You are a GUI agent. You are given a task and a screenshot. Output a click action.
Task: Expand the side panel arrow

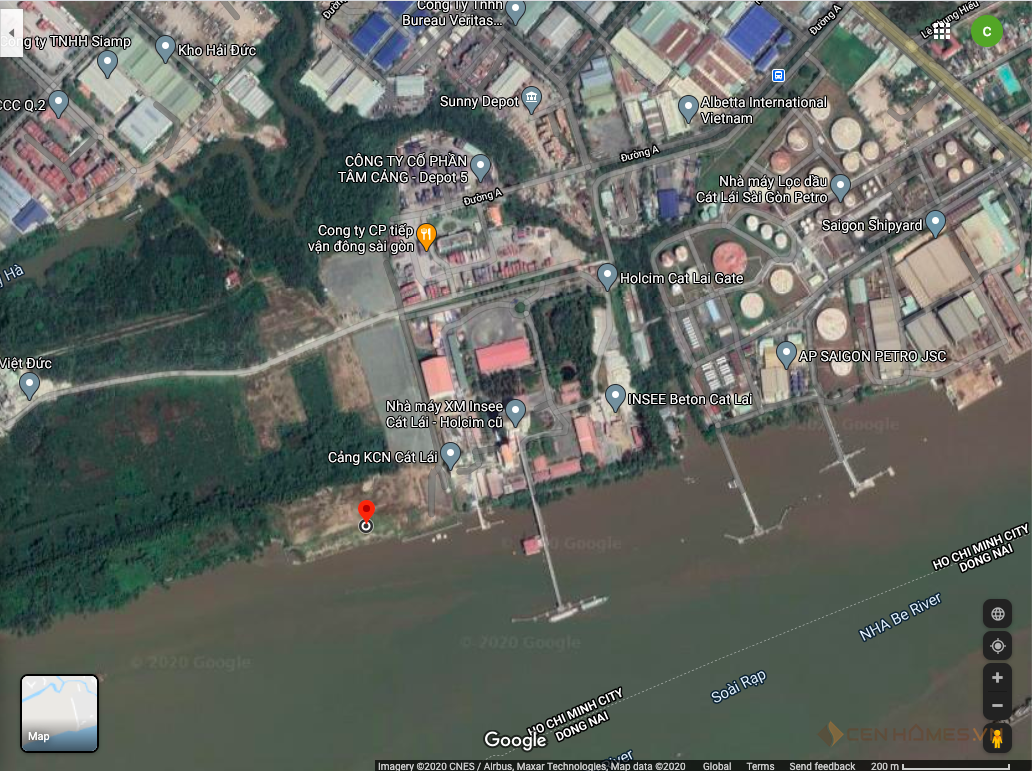11,33
